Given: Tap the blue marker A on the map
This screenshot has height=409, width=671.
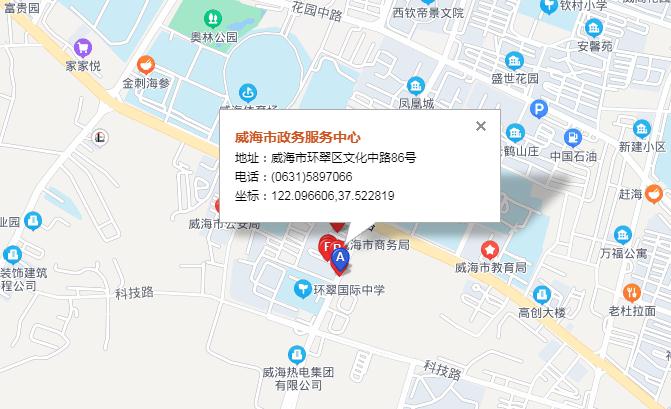Looking at the screenshot, I should pos(341,260).
